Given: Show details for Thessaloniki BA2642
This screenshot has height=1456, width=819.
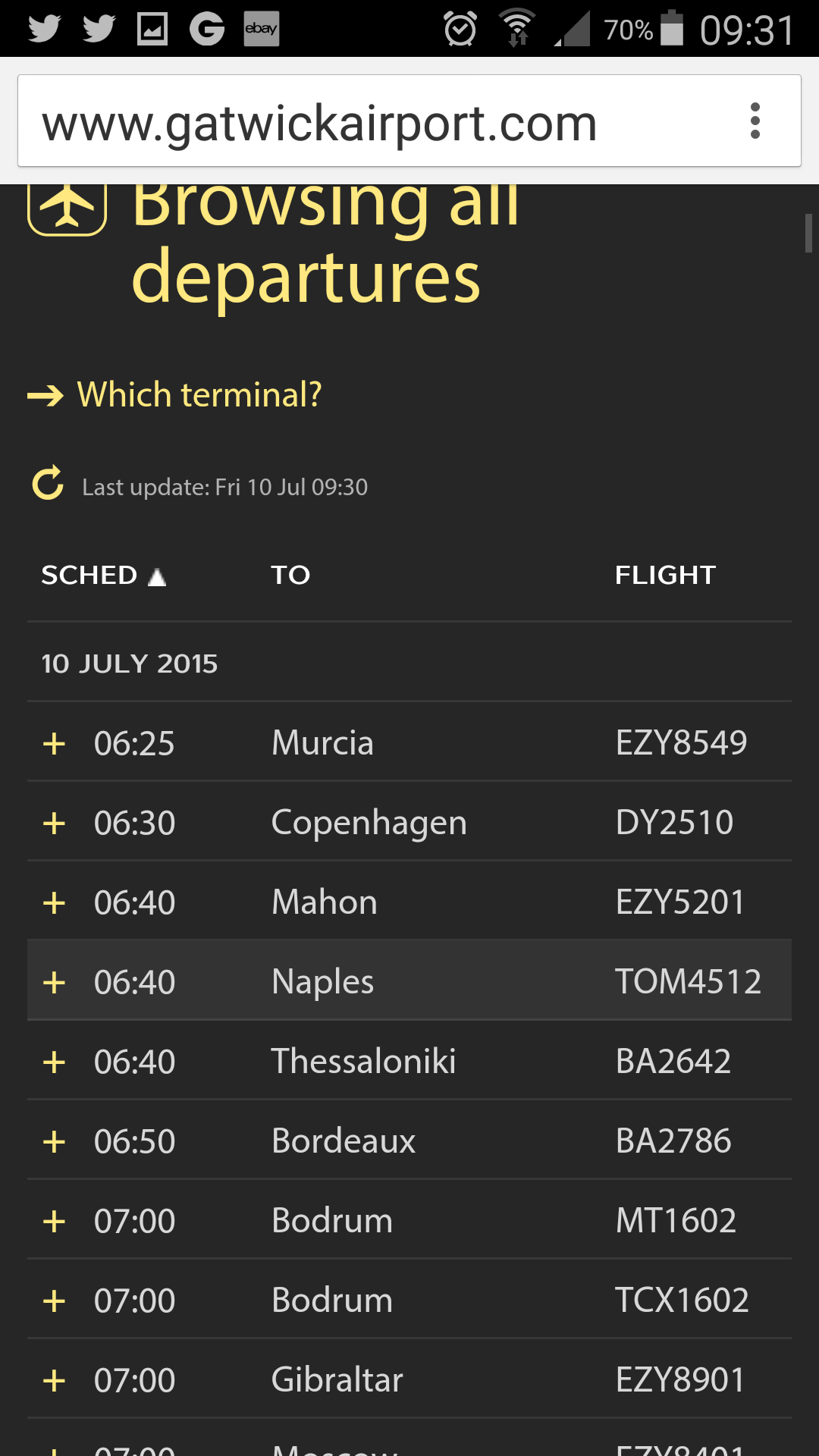Looking at the screenshot, I should (x=409, y=1060).
